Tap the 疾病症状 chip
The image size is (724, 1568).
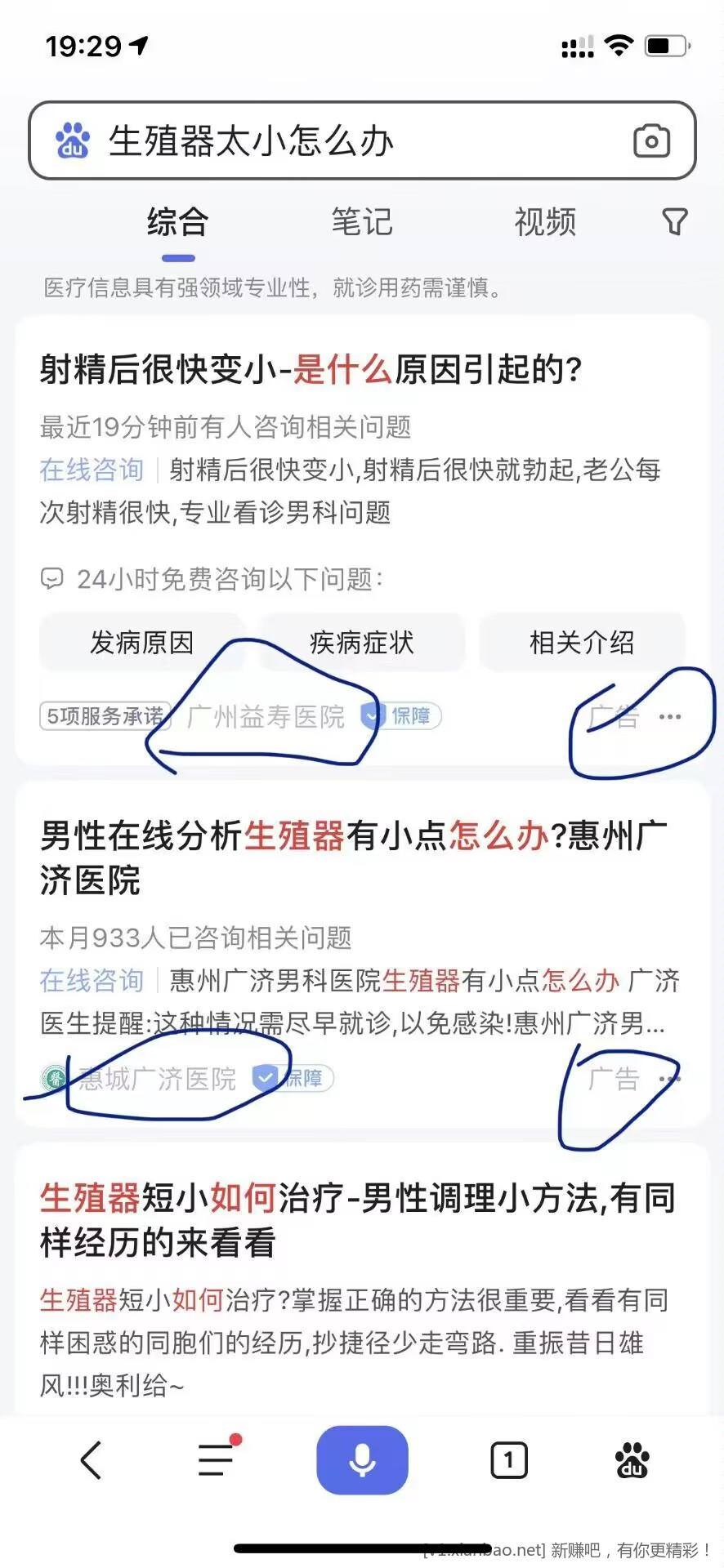click(x=361, y=643)
